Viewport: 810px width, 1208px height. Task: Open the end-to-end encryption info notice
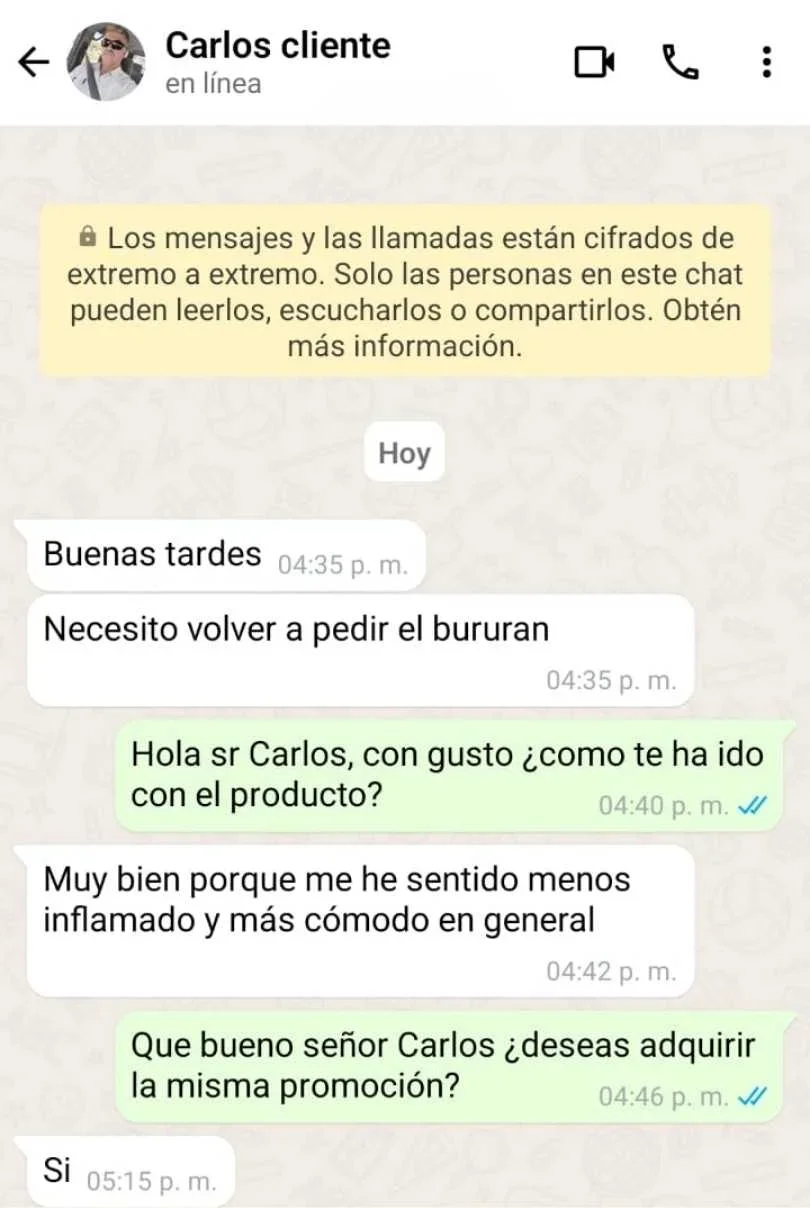coord(405,292)
